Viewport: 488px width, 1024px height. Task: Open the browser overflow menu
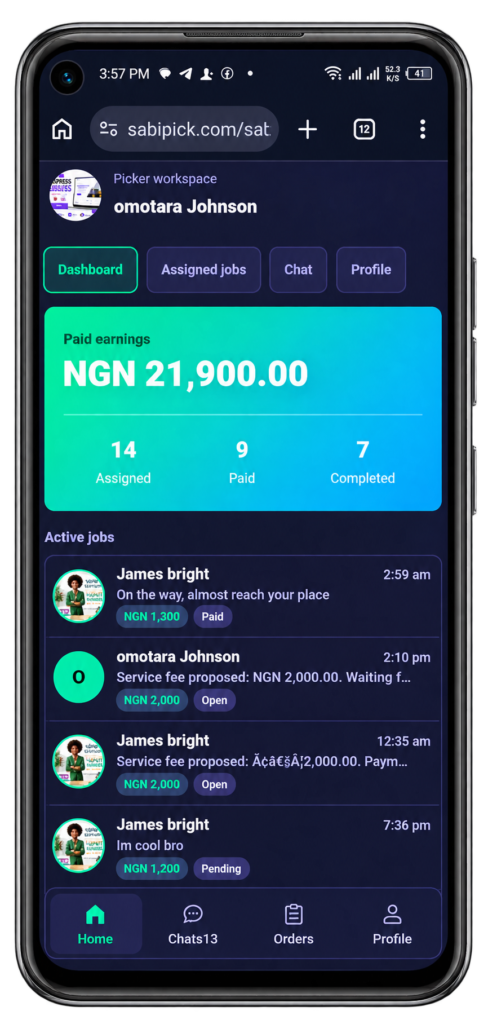422,129
